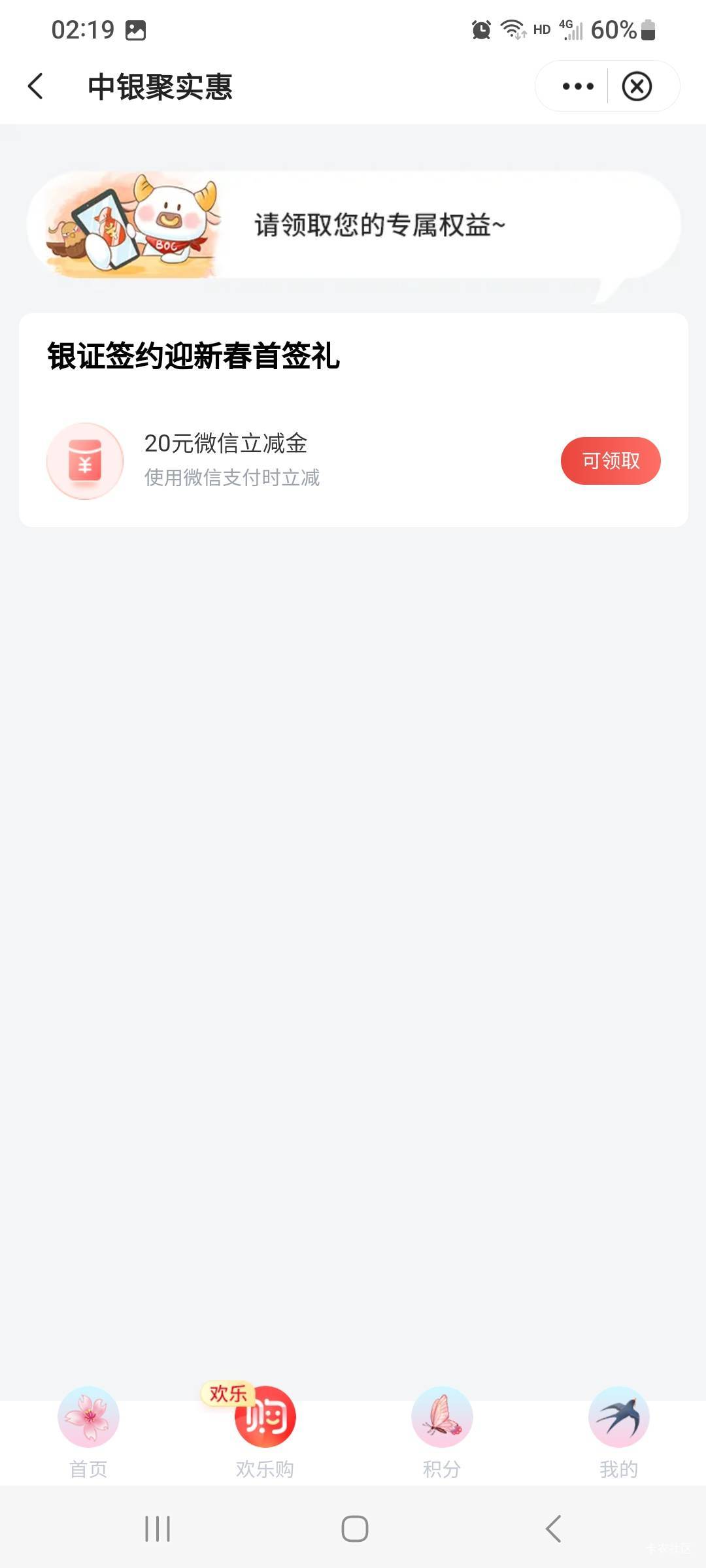Tap the system home button
This screenshot has height=1568, width=706.
(x=355, y=1529)
